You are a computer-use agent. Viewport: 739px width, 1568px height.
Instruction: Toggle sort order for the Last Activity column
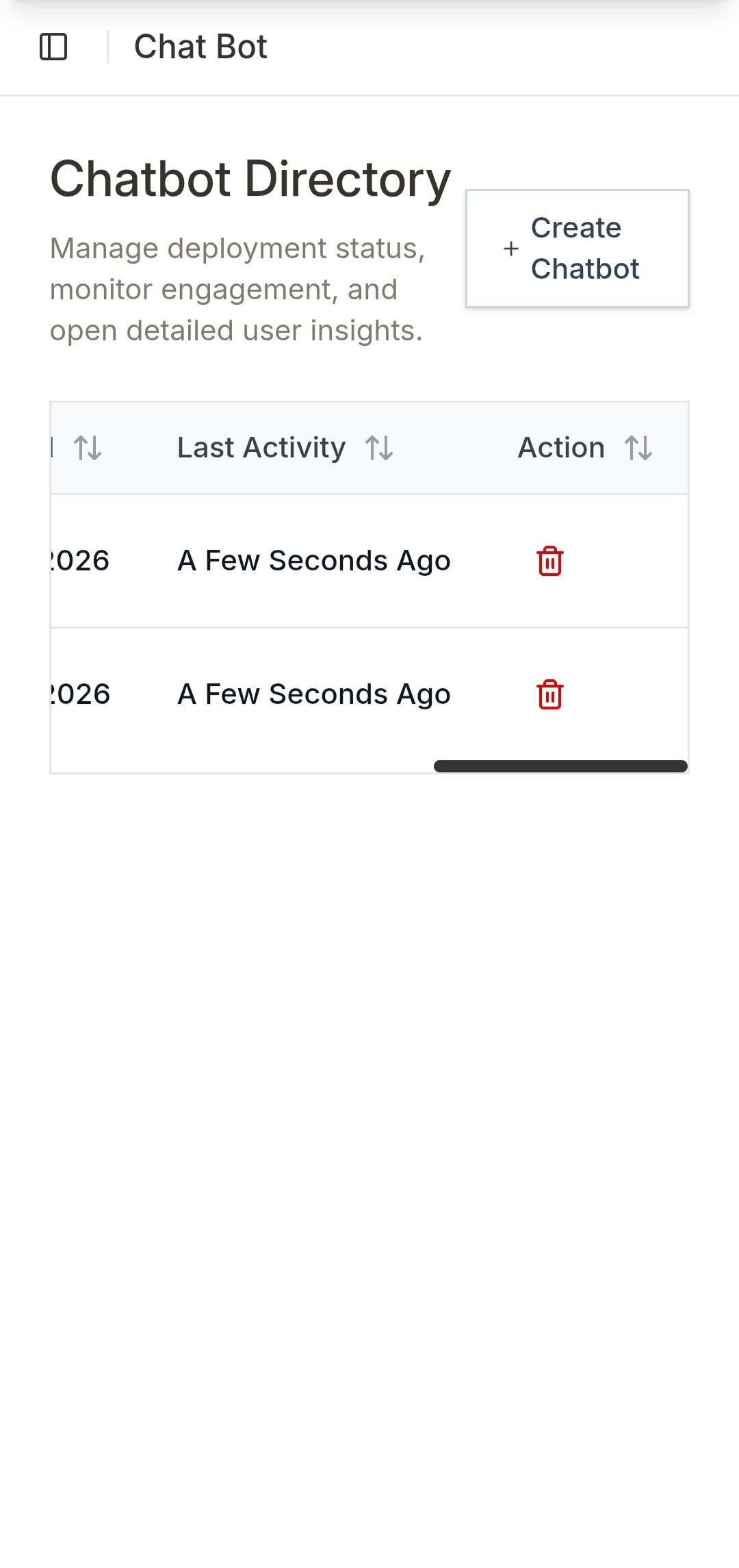[x=380, y=448]
